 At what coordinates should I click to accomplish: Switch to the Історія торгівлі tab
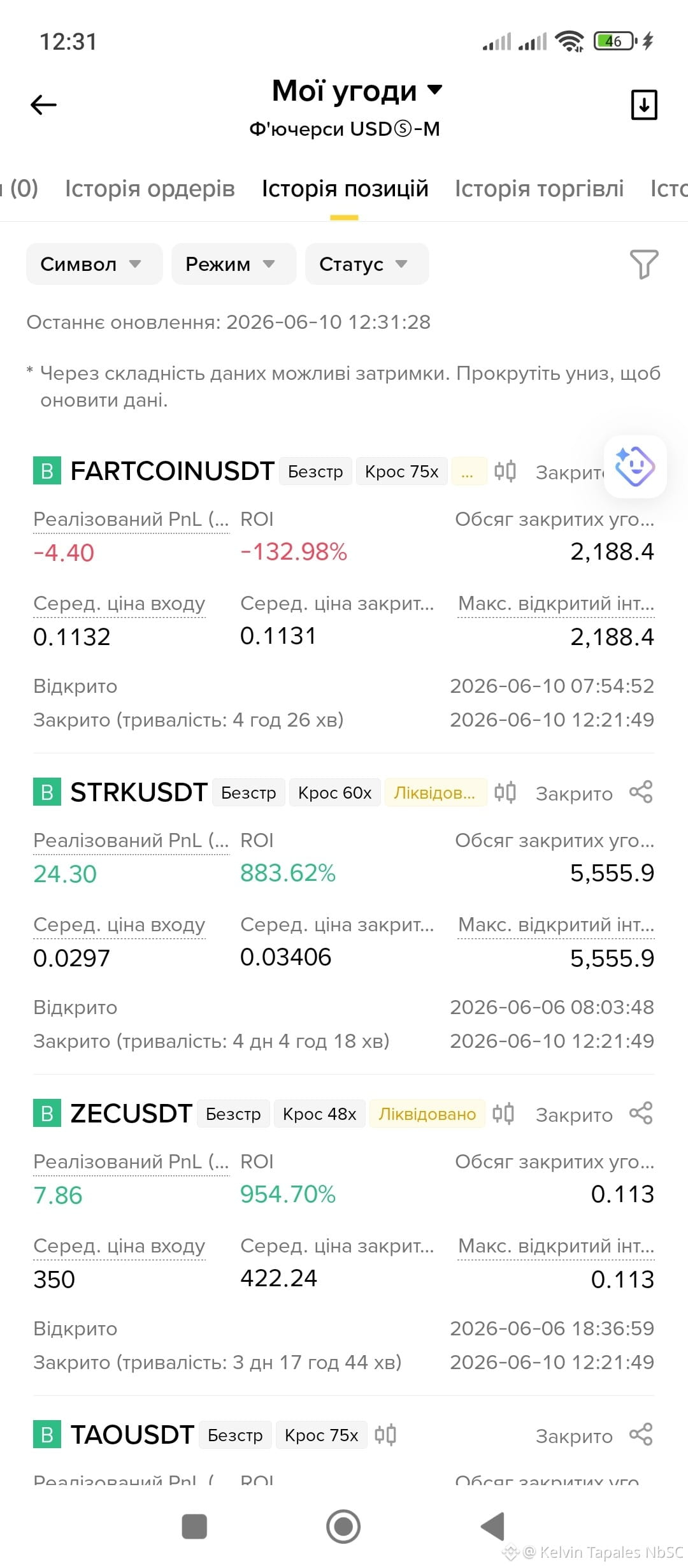click(x=539, y=189)
